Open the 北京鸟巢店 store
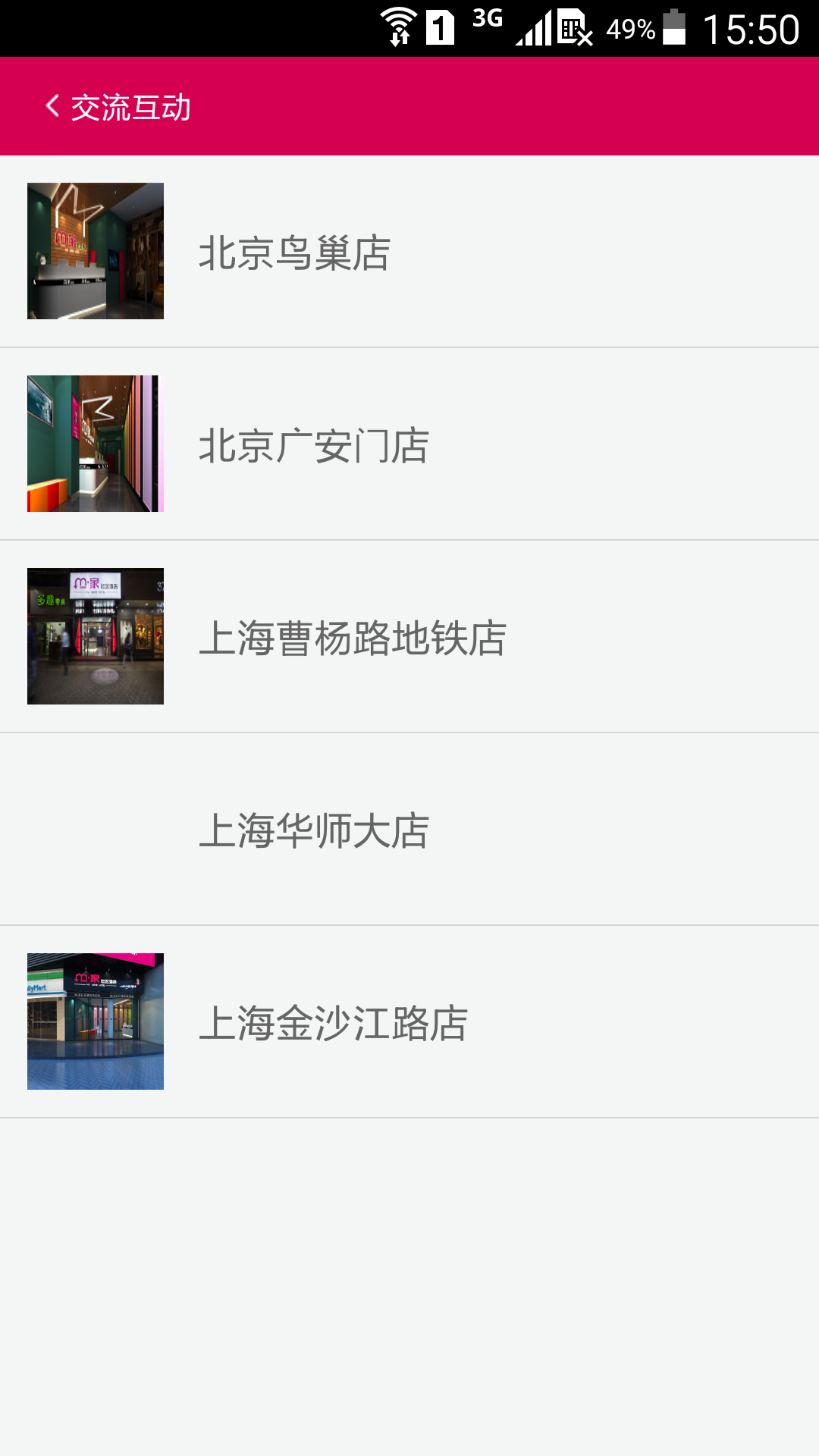 [x=409, y=252]
